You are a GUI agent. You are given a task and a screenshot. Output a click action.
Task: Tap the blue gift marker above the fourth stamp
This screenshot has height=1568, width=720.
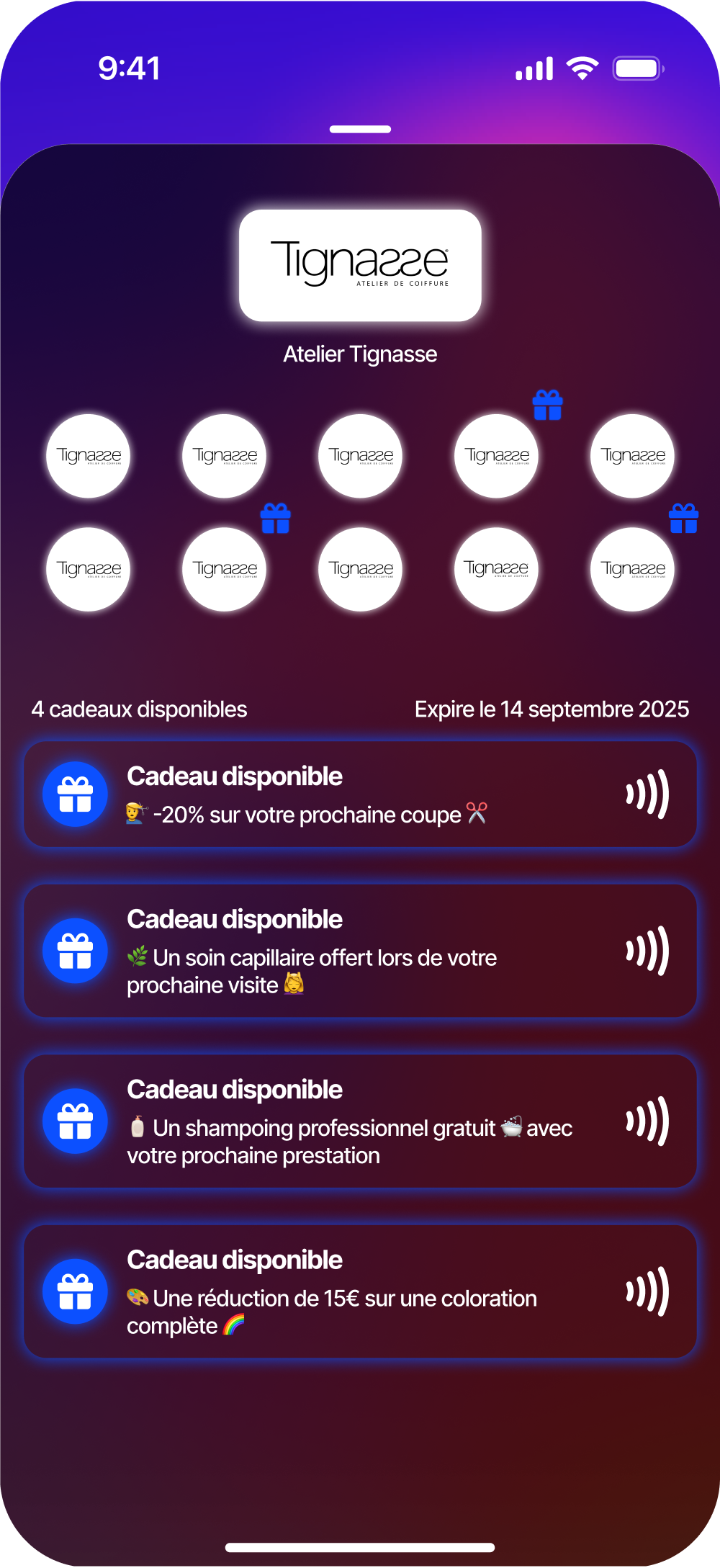click(548, 406)
